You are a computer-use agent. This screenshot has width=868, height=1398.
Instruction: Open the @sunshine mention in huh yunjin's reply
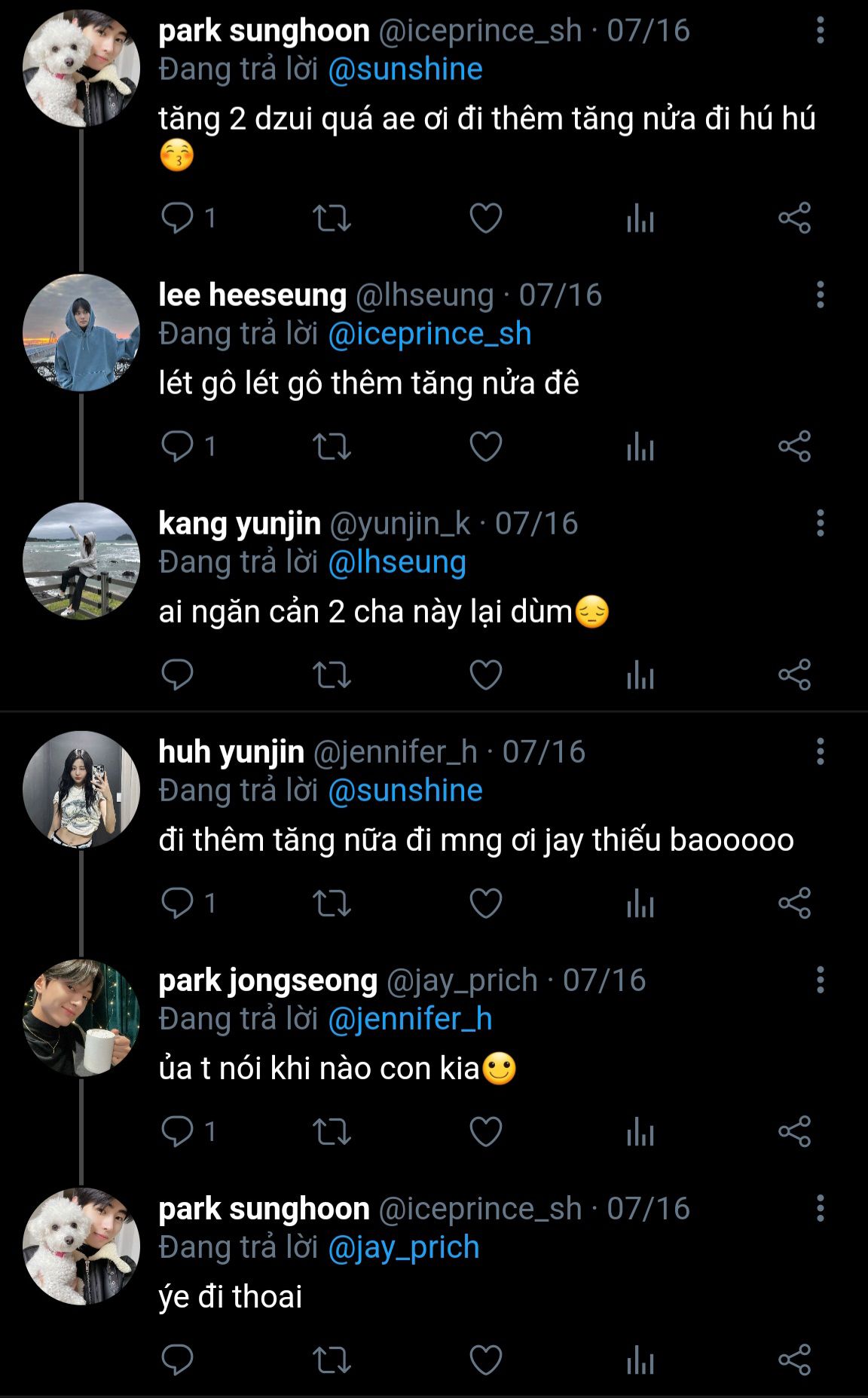[405, 791]
